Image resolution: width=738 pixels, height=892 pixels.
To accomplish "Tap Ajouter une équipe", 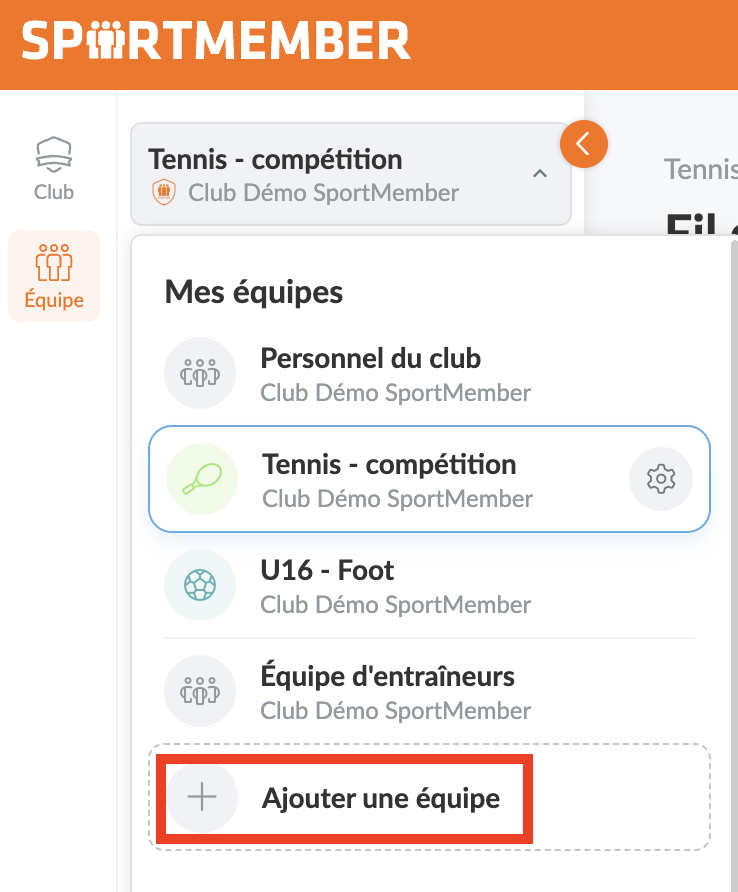I will (x=380, y=798).
